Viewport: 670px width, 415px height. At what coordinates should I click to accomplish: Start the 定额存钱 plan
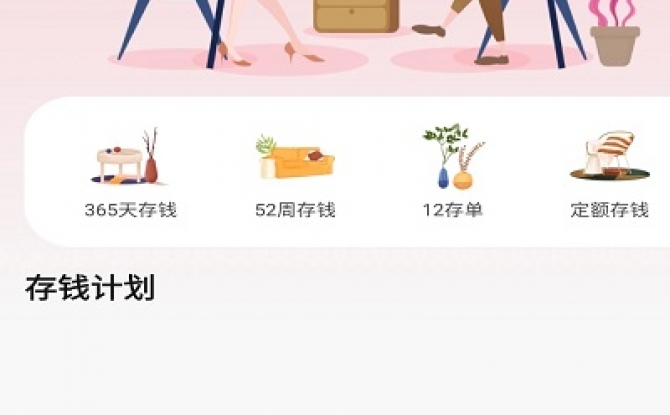[x=609, y=175]
